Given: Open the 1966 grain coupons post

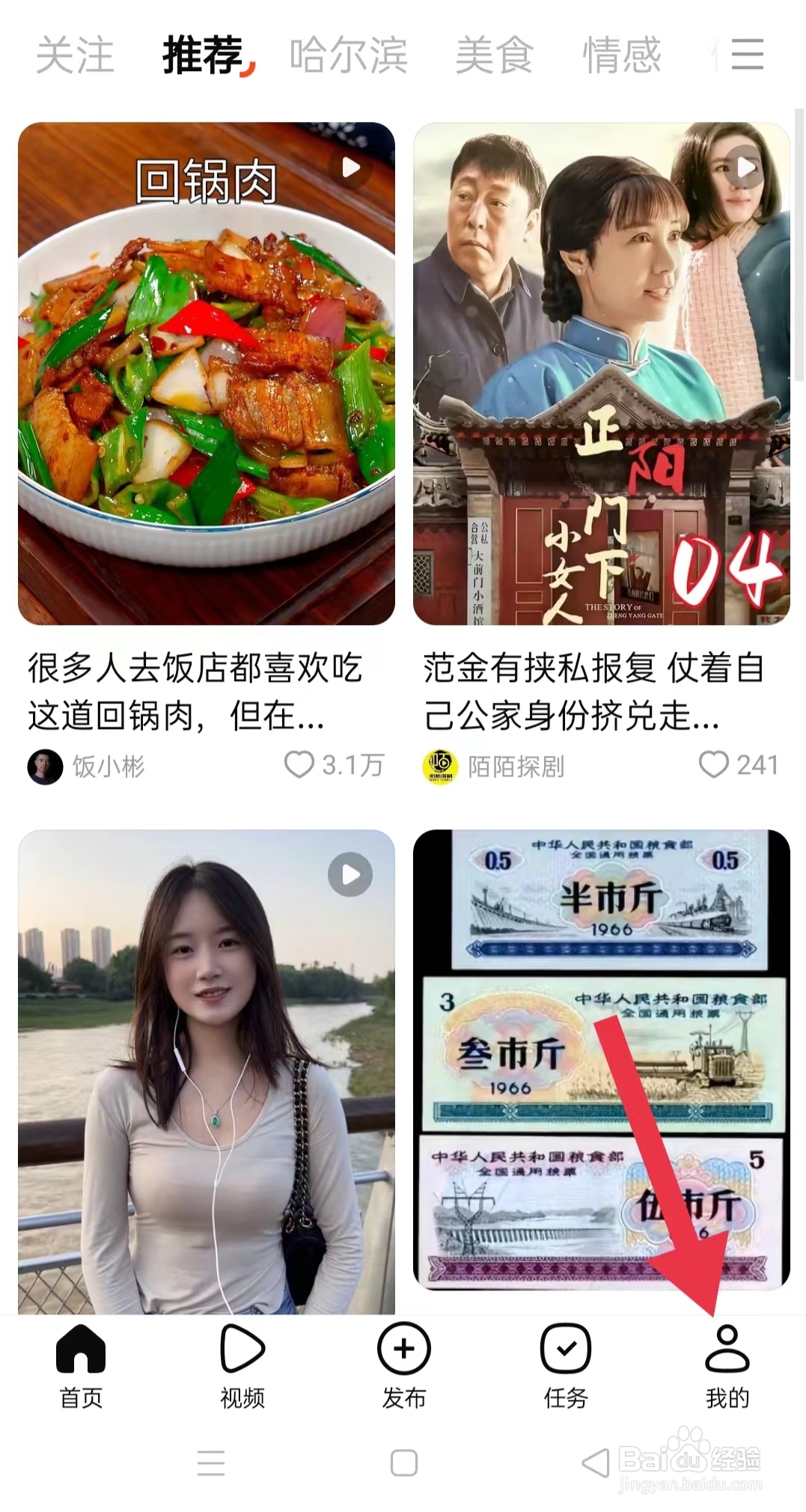Looking at the screenshot, I should (601, 1059).
